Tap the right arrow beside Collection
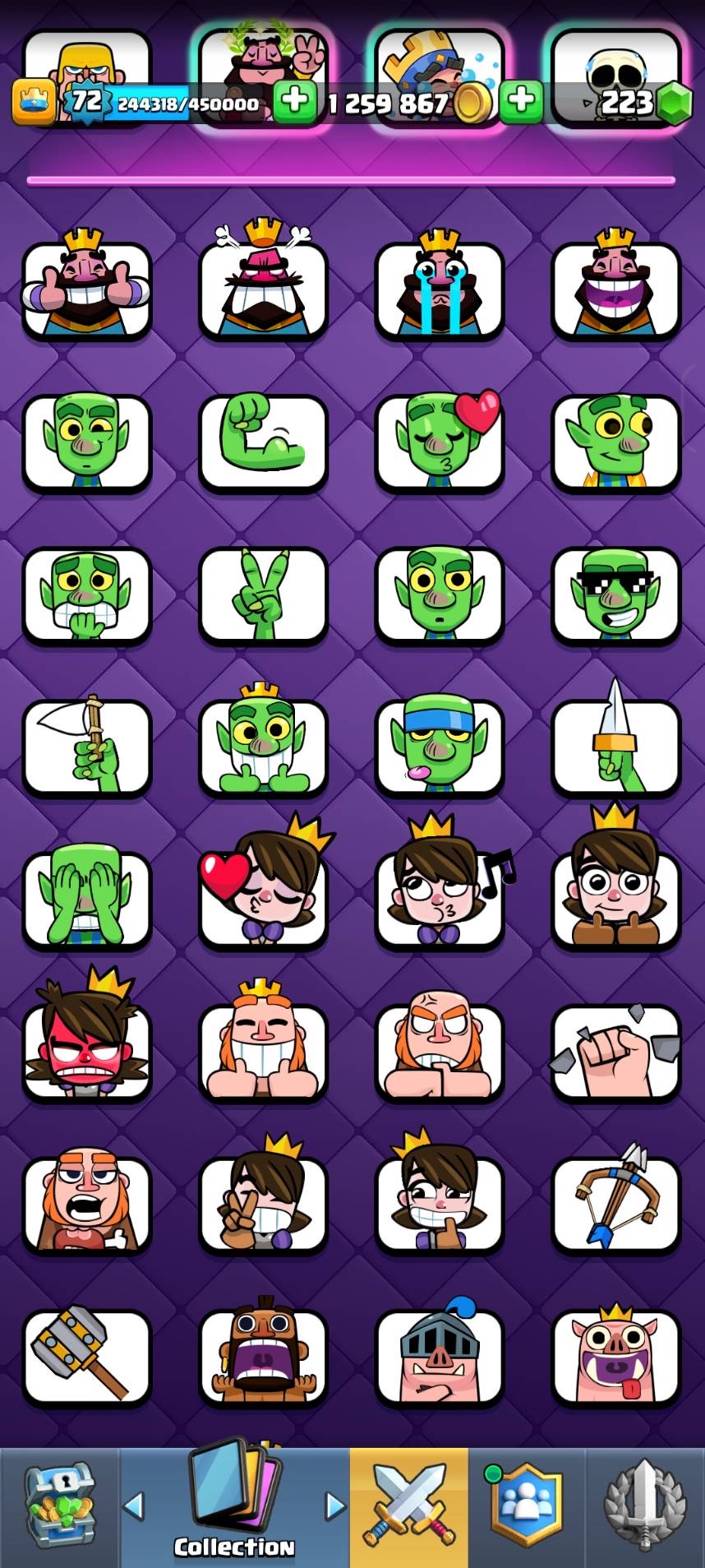The image size is (705, 1568). [334, 1506]
